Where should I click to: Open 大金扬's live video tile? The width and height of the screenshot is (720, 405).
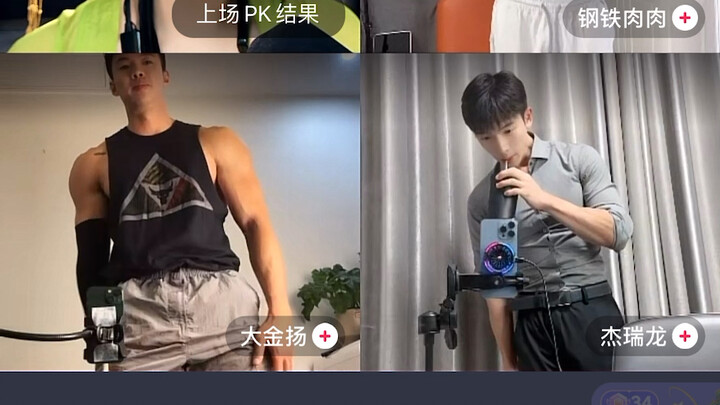pos(180,200)
